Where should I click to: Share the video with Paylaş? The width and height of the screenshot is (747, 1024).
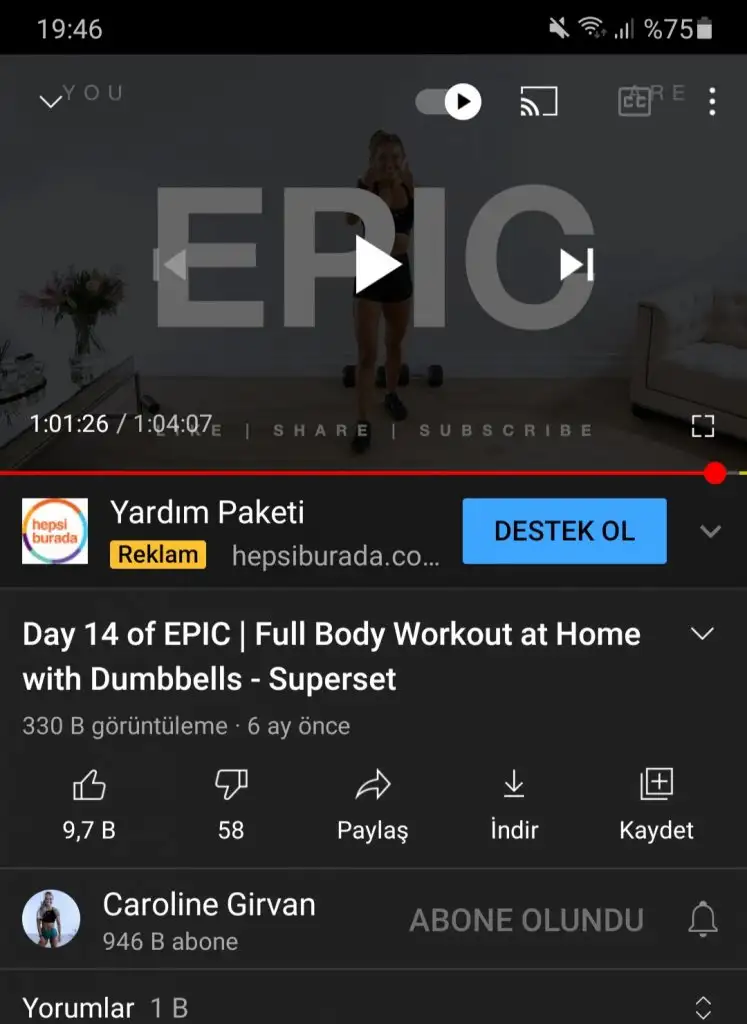(x=372, y=802)
